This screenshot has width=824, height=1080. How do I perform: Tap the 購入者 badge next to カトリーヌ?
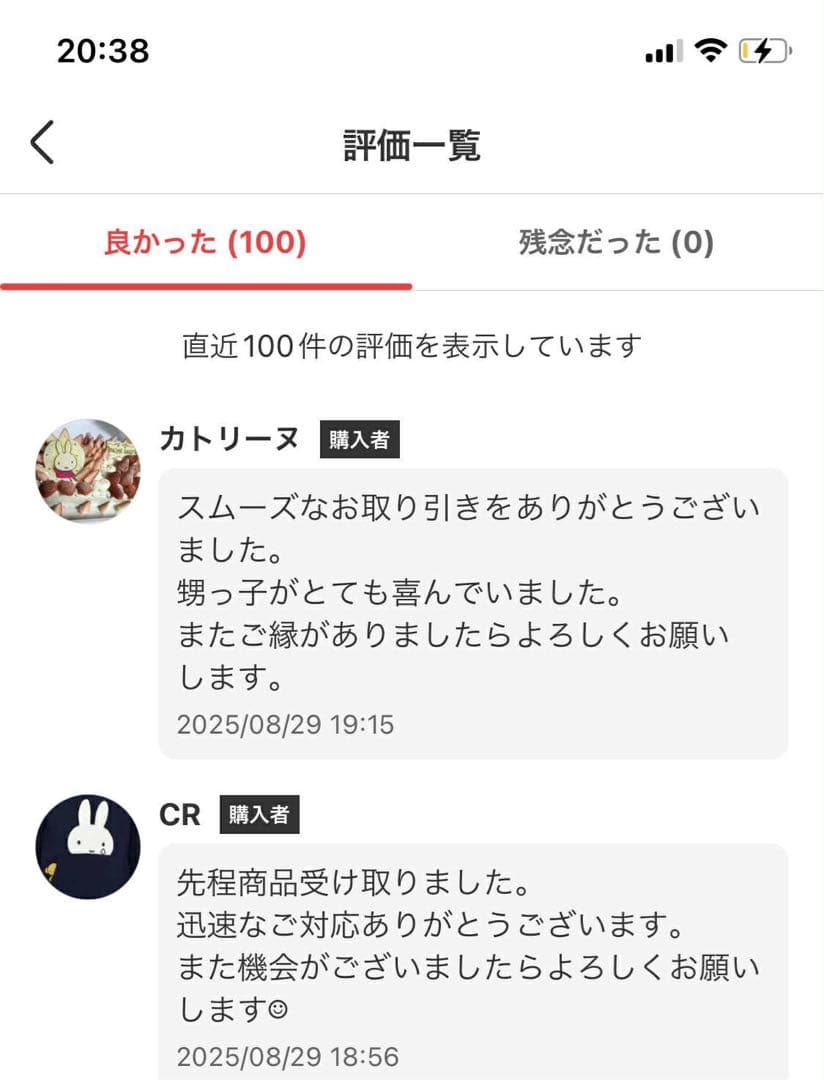coord(360,439)
